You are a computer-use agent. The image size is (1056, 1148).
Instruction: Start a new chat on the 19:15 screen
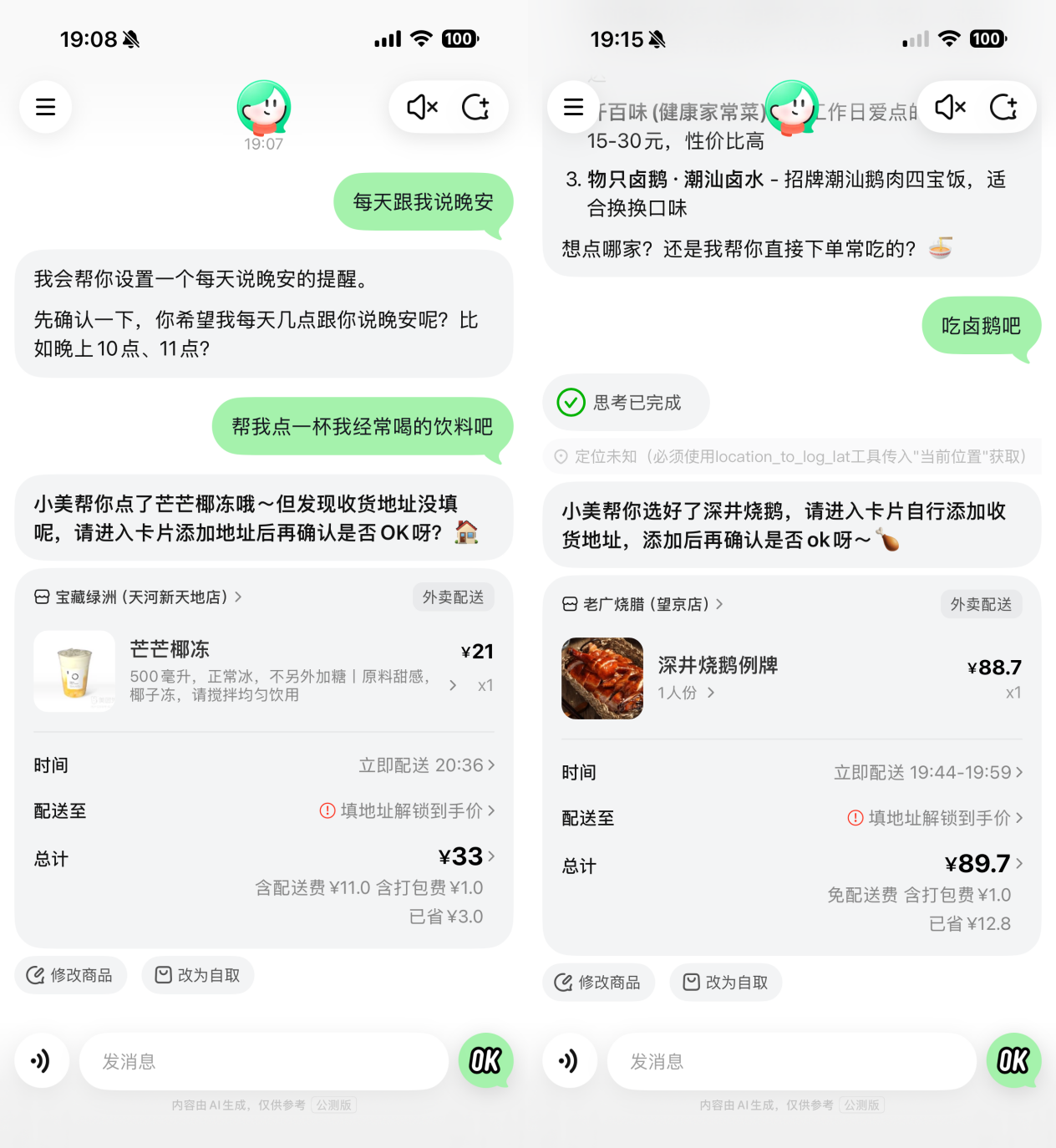pos(1003,107)
